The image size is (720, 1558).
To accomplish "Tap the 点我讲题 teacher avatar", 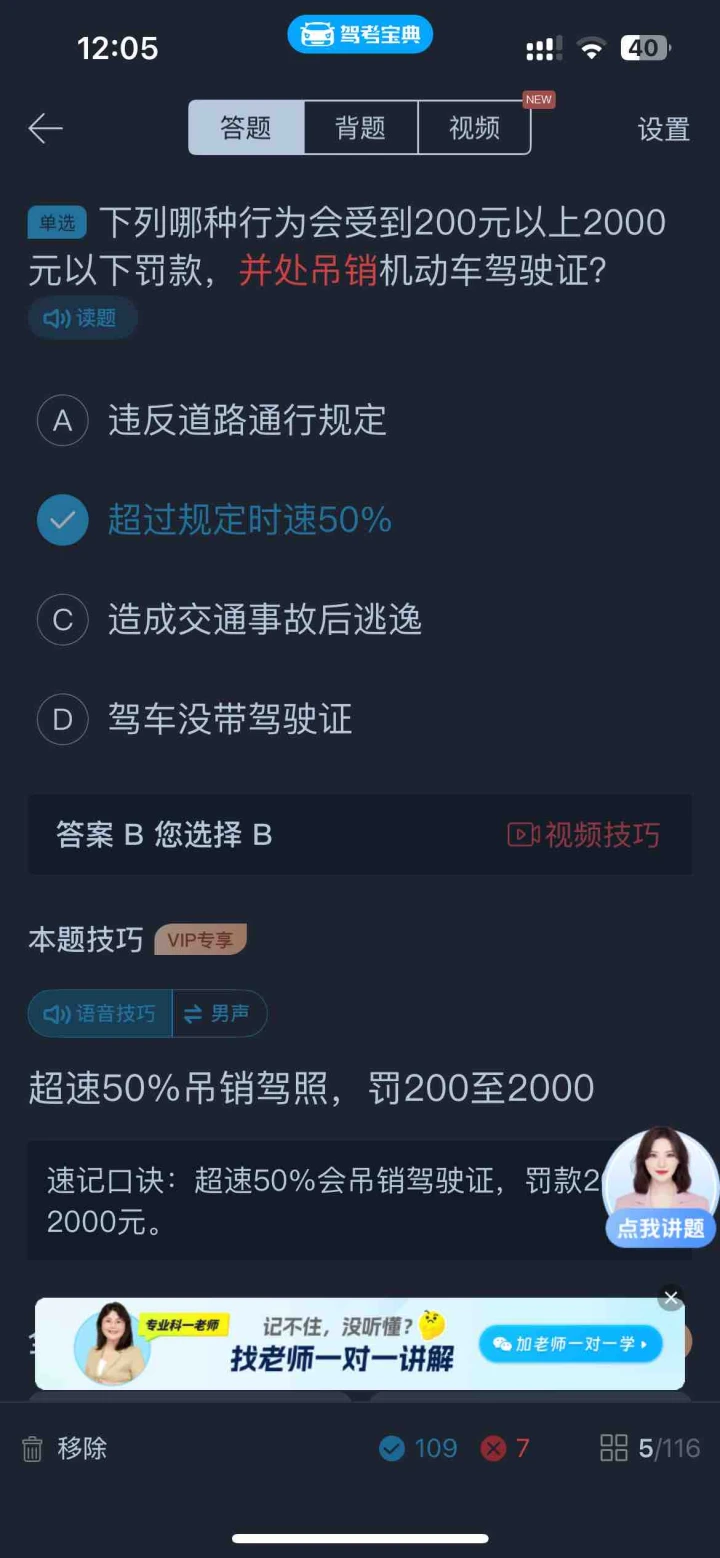I will 660,1187.
